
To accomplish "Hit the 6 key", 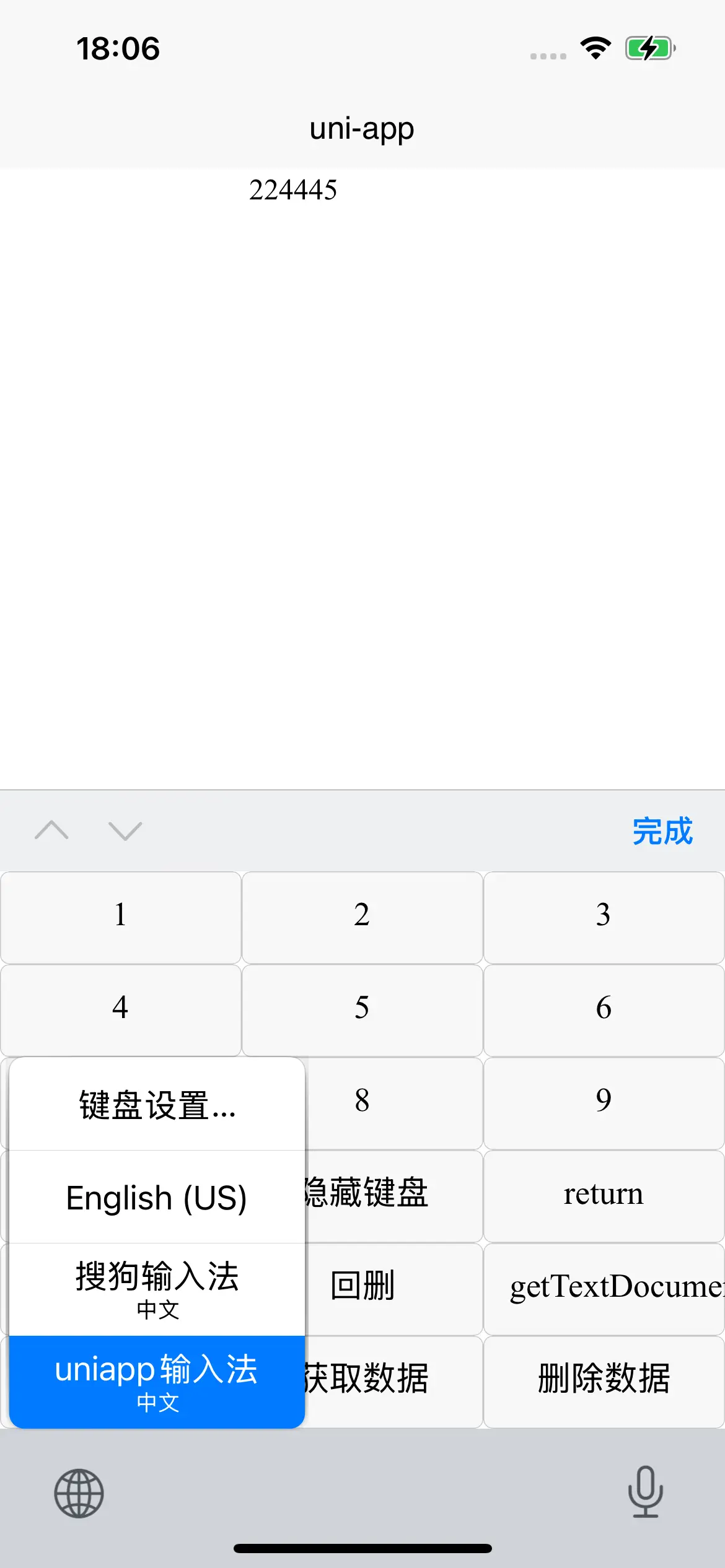I will [604, 1009].
